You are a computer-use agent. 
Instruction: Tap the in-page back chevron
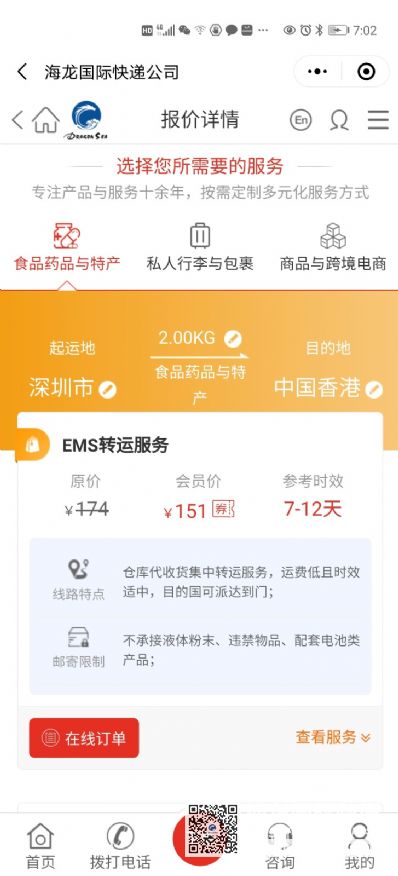coord(17,120)
